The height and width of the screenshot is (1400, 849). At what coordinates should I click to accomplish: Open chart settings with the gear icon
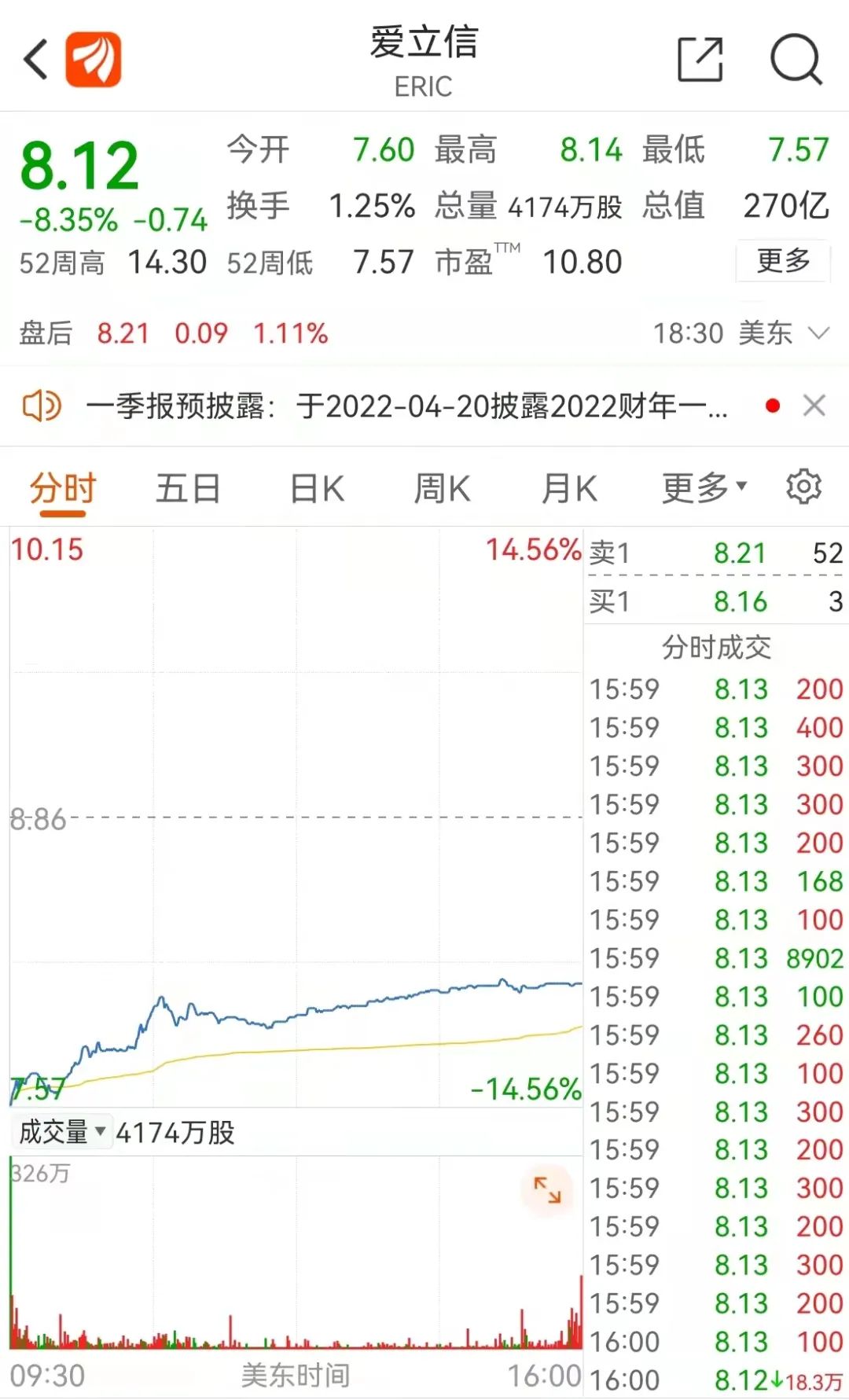803,486
